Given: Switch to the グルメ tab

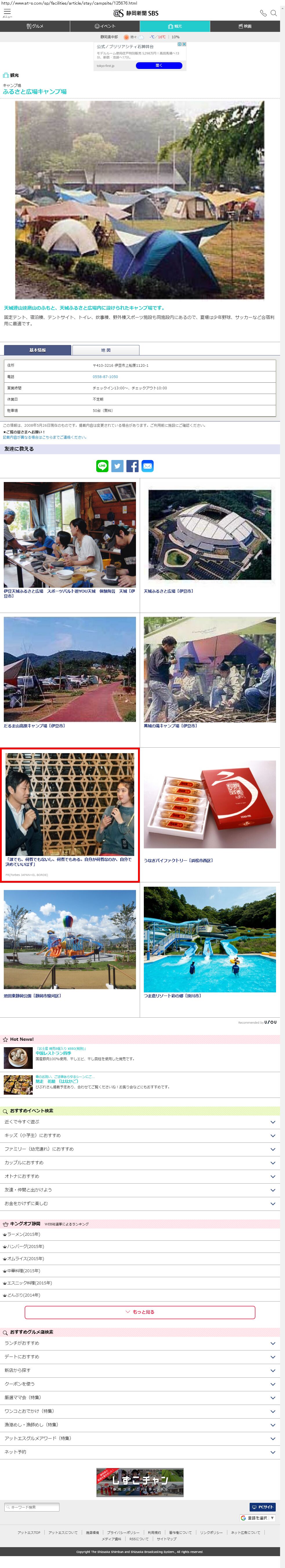Looking at the screenshot, I should coord(35,26).
